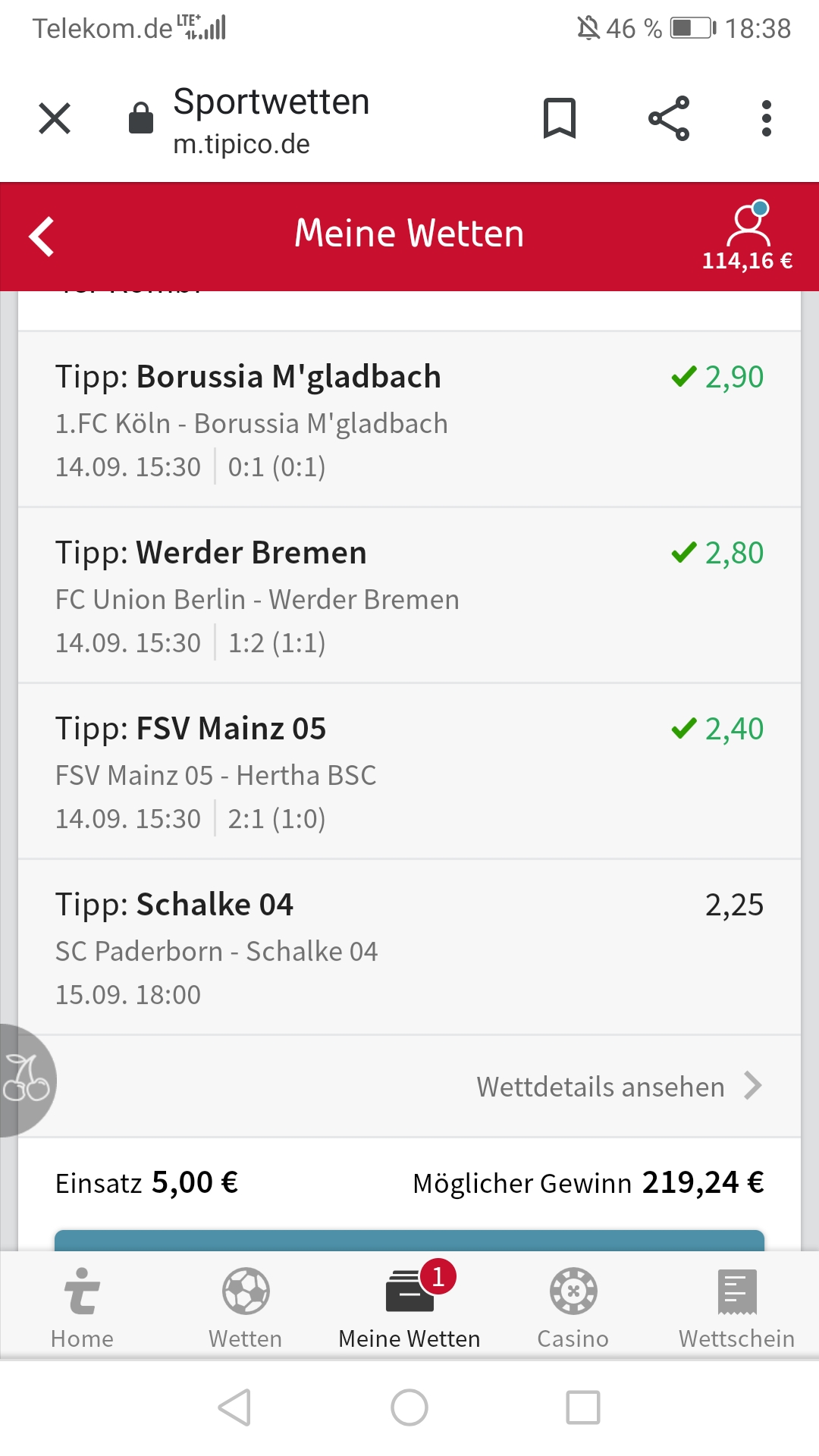This screenshot has width=819, height=1456.
Task: Share the current page
Action: coord(669,118)
